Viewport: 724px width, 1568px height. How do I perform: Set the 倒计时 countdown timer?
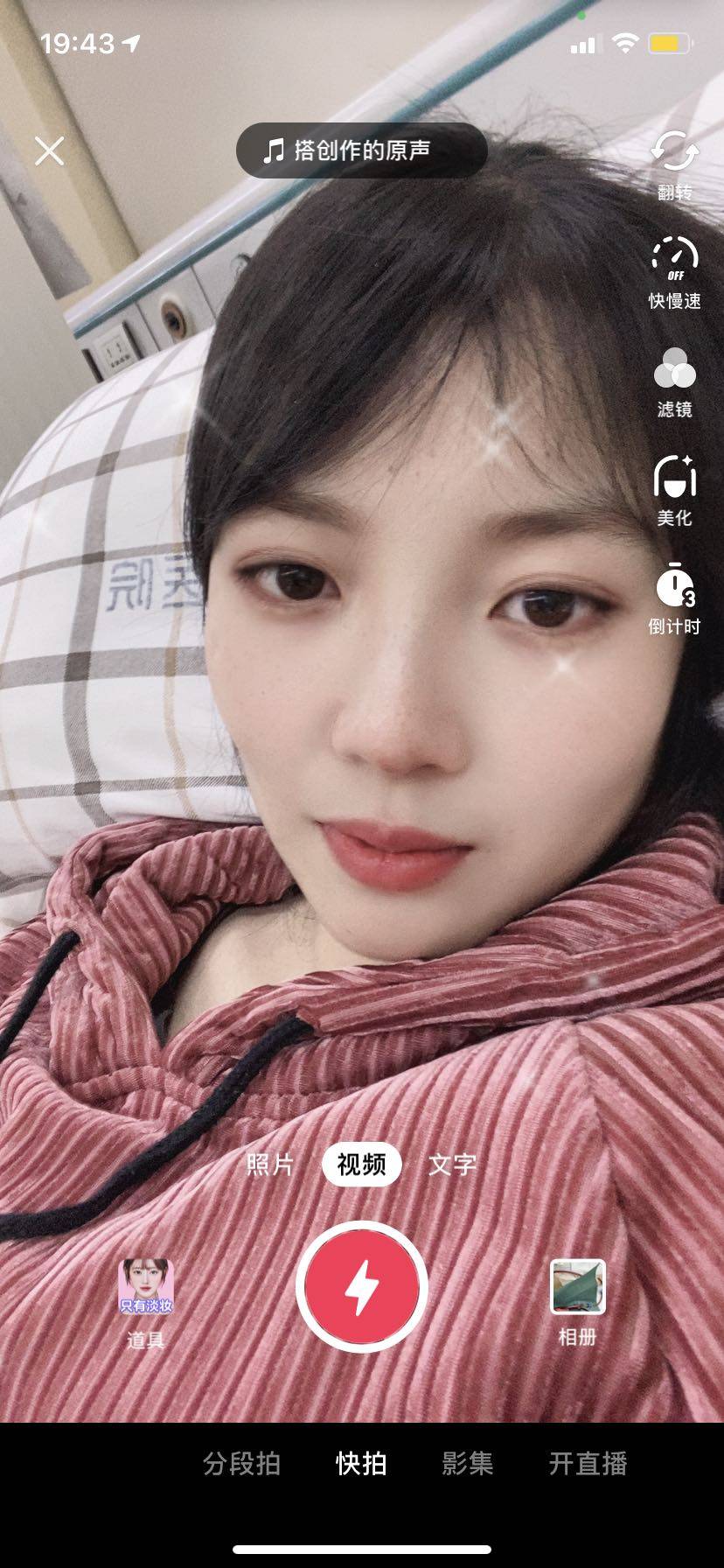[674, 598]
